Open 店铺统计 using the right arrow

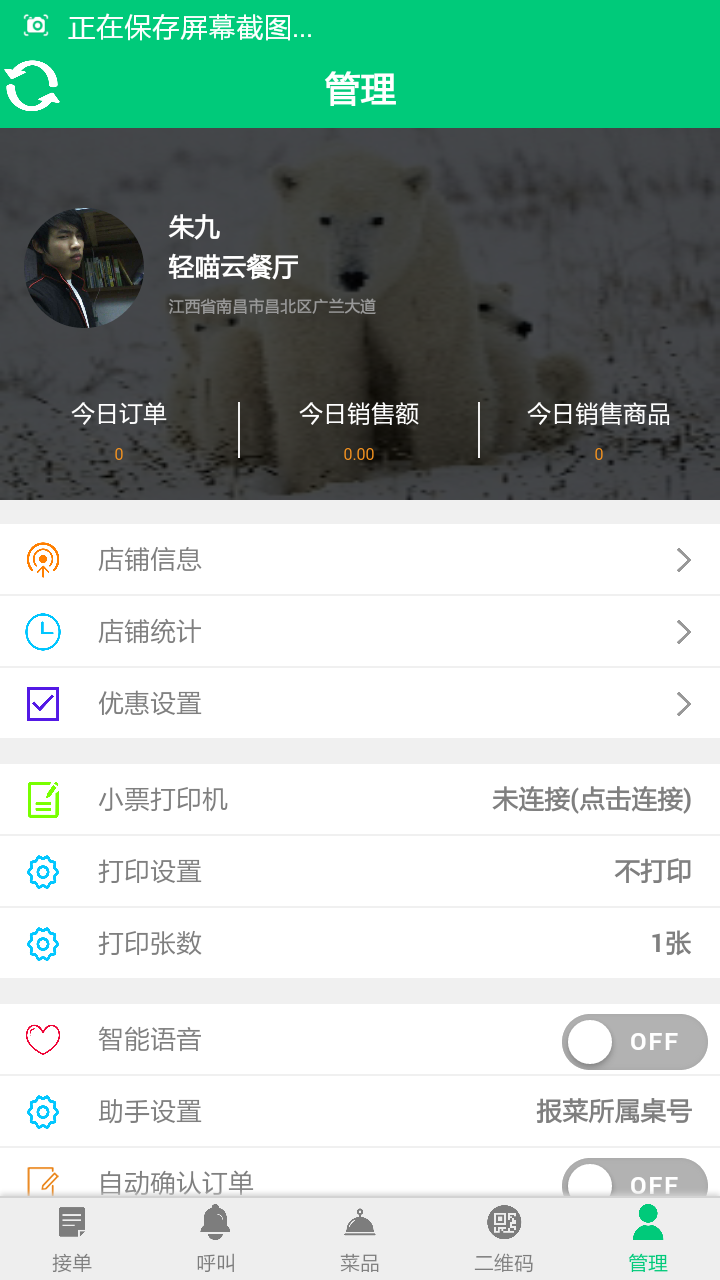click(683, 631)
